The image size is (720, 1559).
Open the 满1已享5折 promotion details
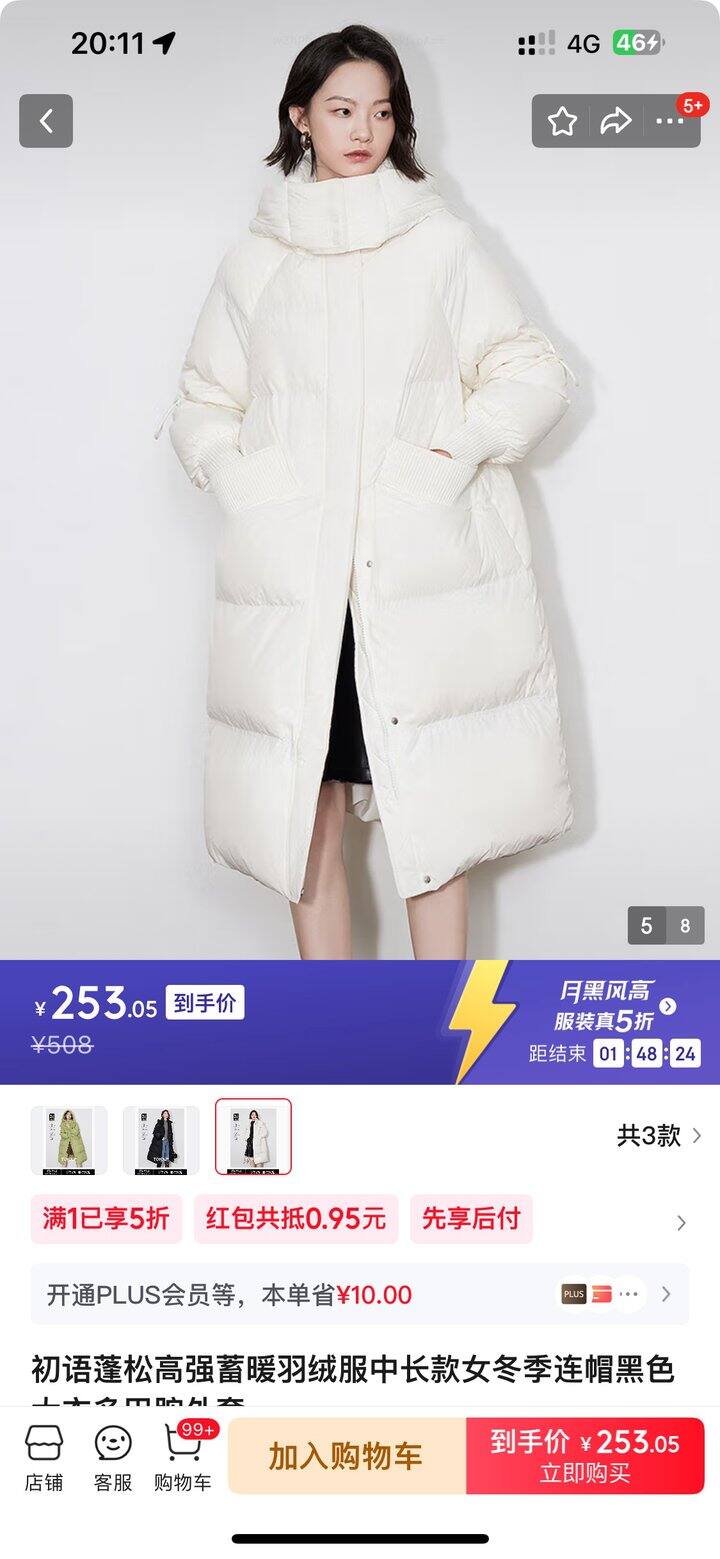point(106,1219)
